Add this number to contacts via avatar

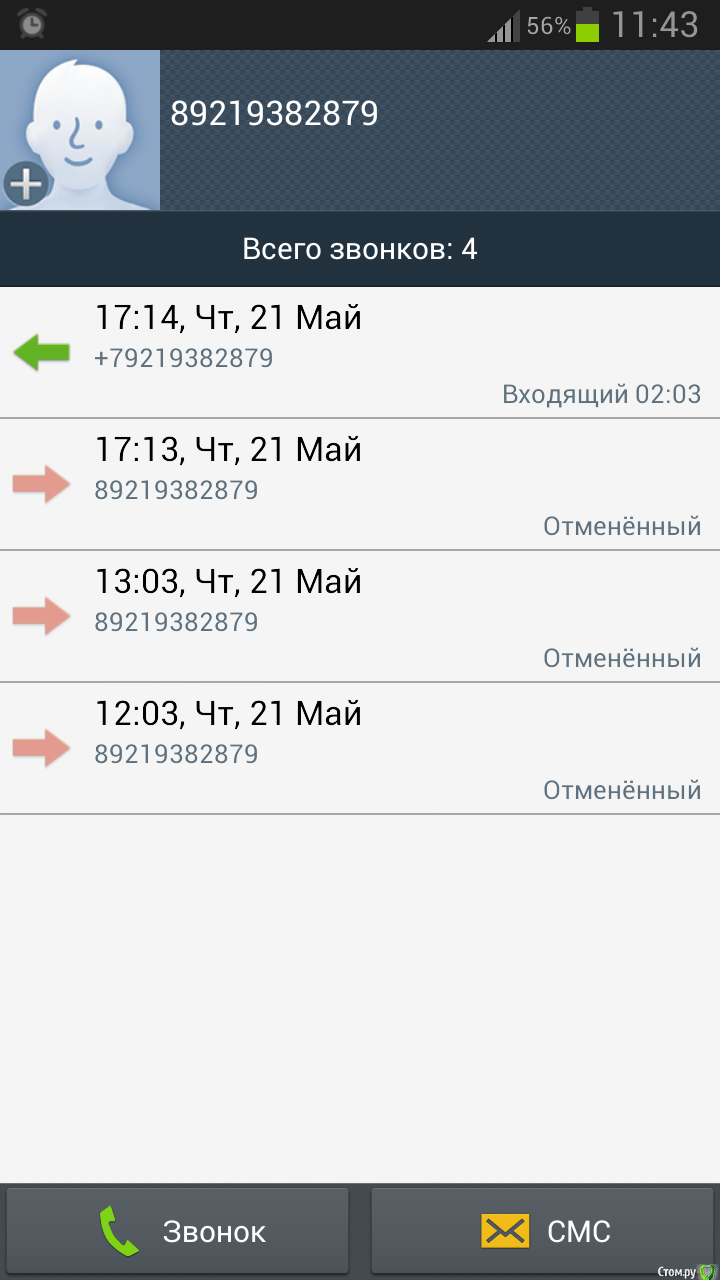pos(78,130)
